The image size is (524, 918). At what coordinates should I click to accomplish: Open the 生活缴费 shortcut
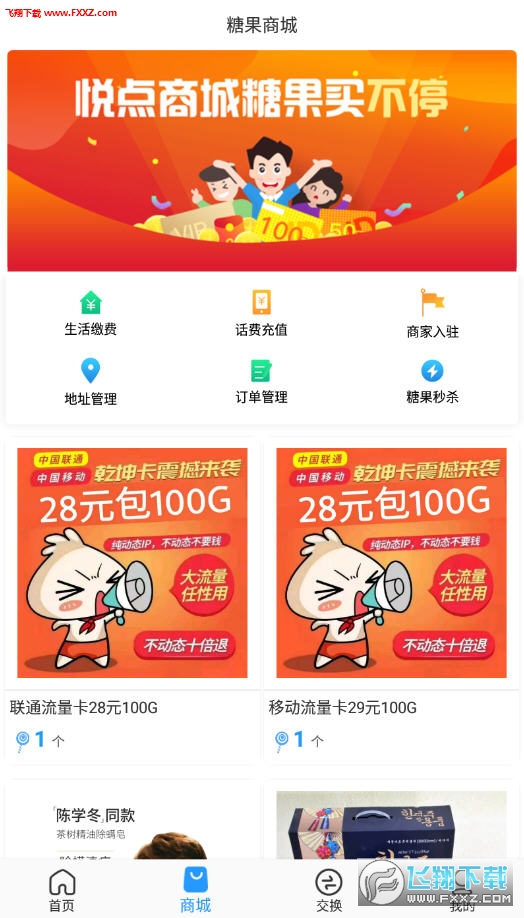point(90,314)
